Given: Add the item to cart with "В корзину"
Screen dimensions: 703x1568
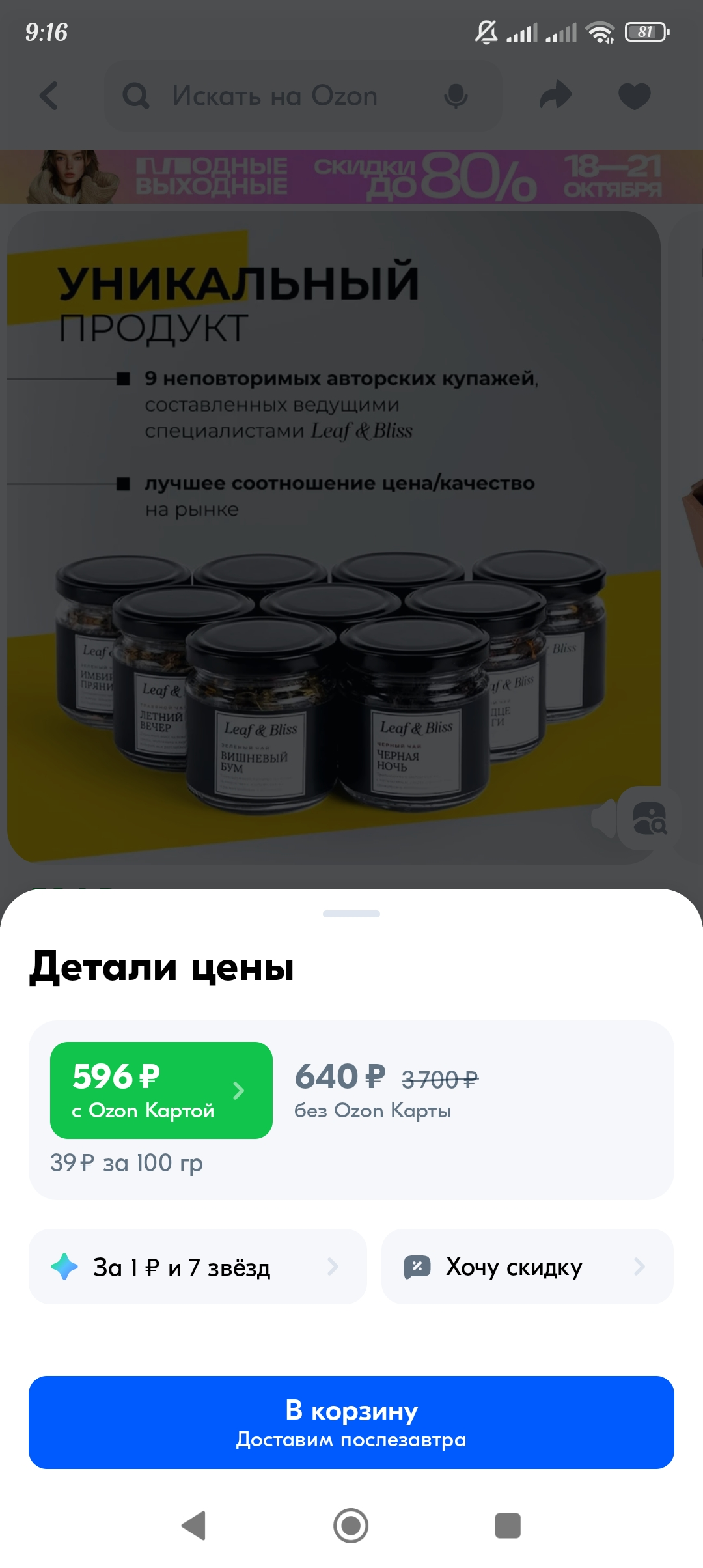Looking at the screenshot, I should coord(351,1422).
